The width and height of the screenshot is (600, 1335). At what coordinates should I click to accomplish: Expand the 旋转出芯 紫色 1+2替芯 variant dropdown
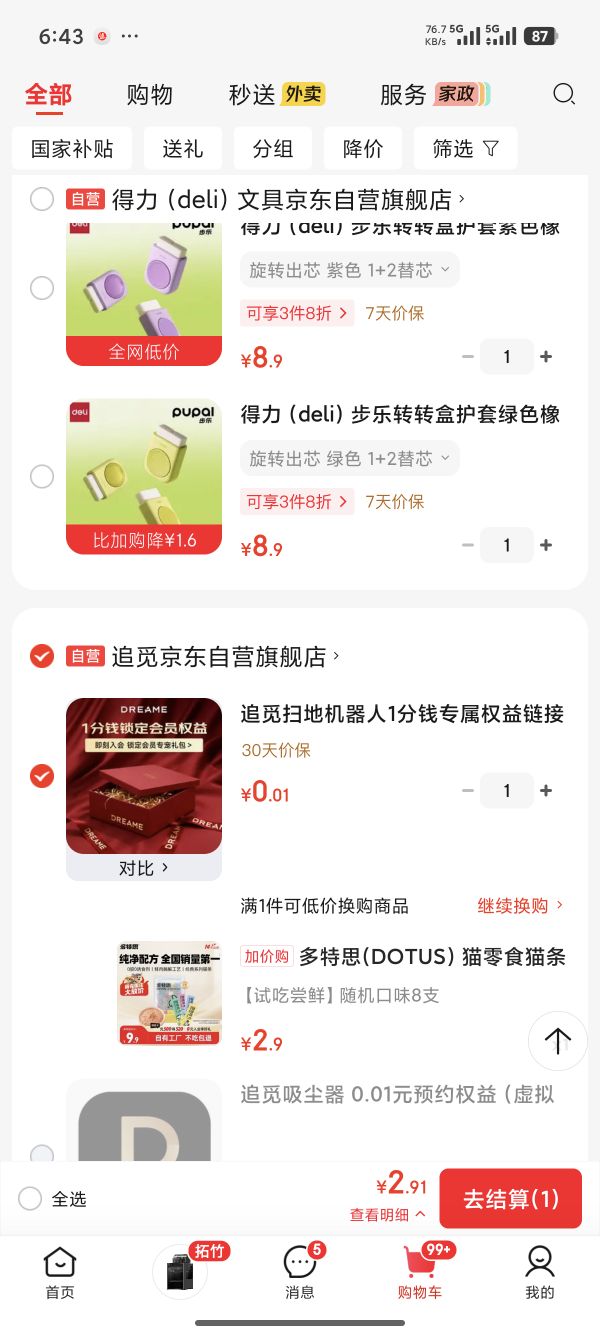(x=350, y=269)
